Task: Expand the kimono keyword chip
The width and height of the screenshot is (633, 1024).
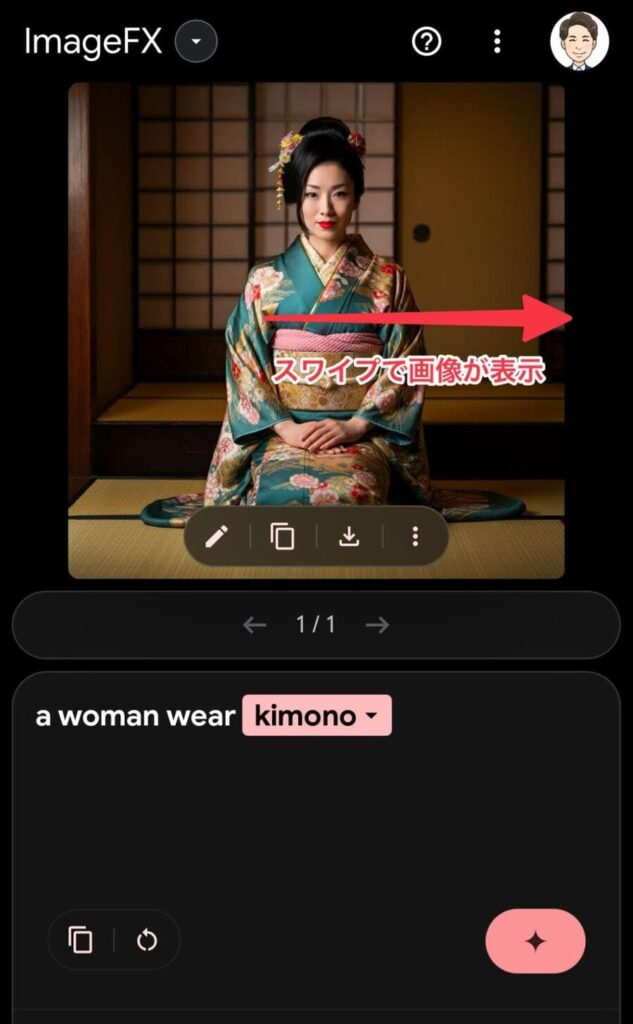Action: [x=317, y=716]
